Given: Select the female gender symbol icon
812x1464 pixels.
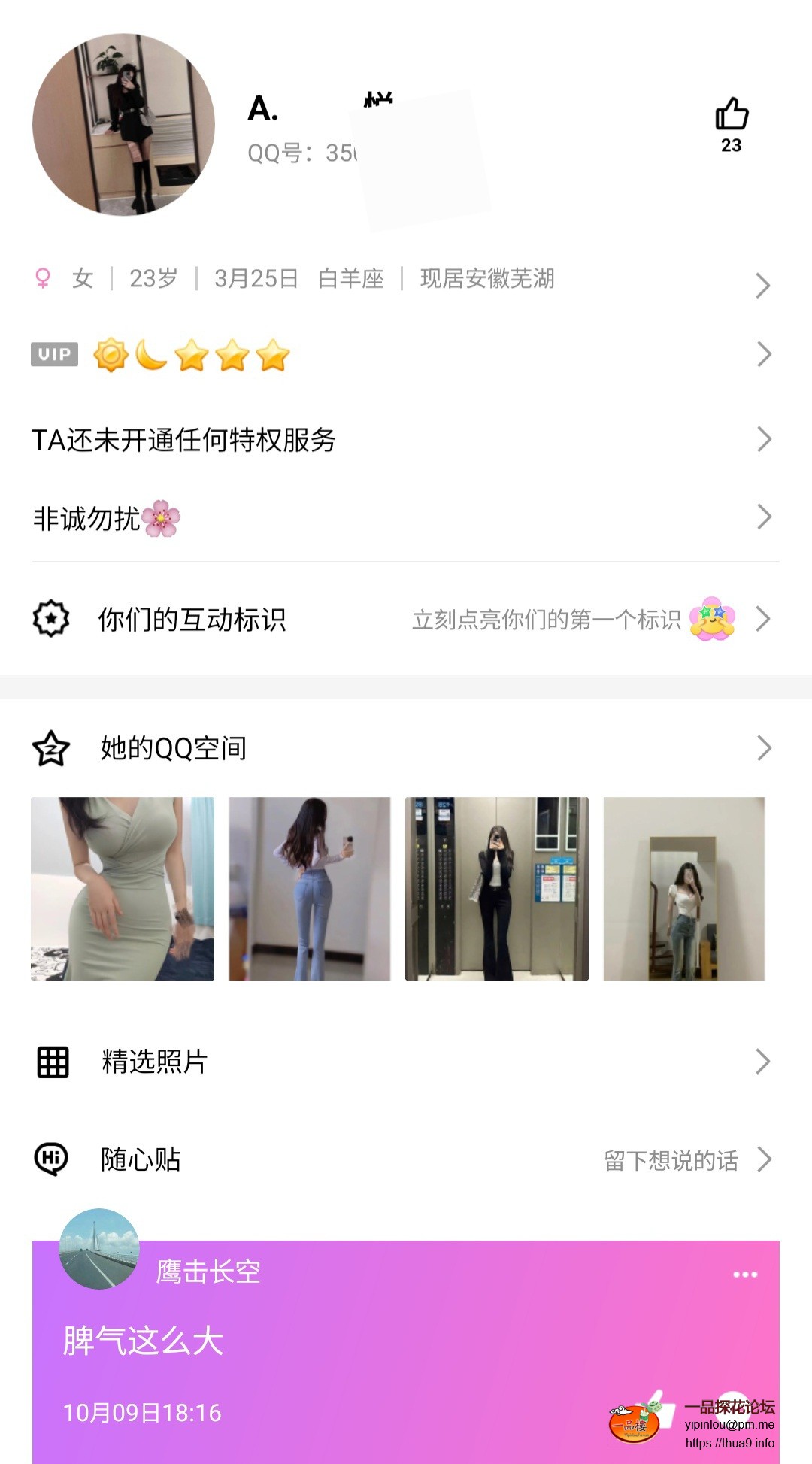Looking at the screenshot, I should click(43, 279).
